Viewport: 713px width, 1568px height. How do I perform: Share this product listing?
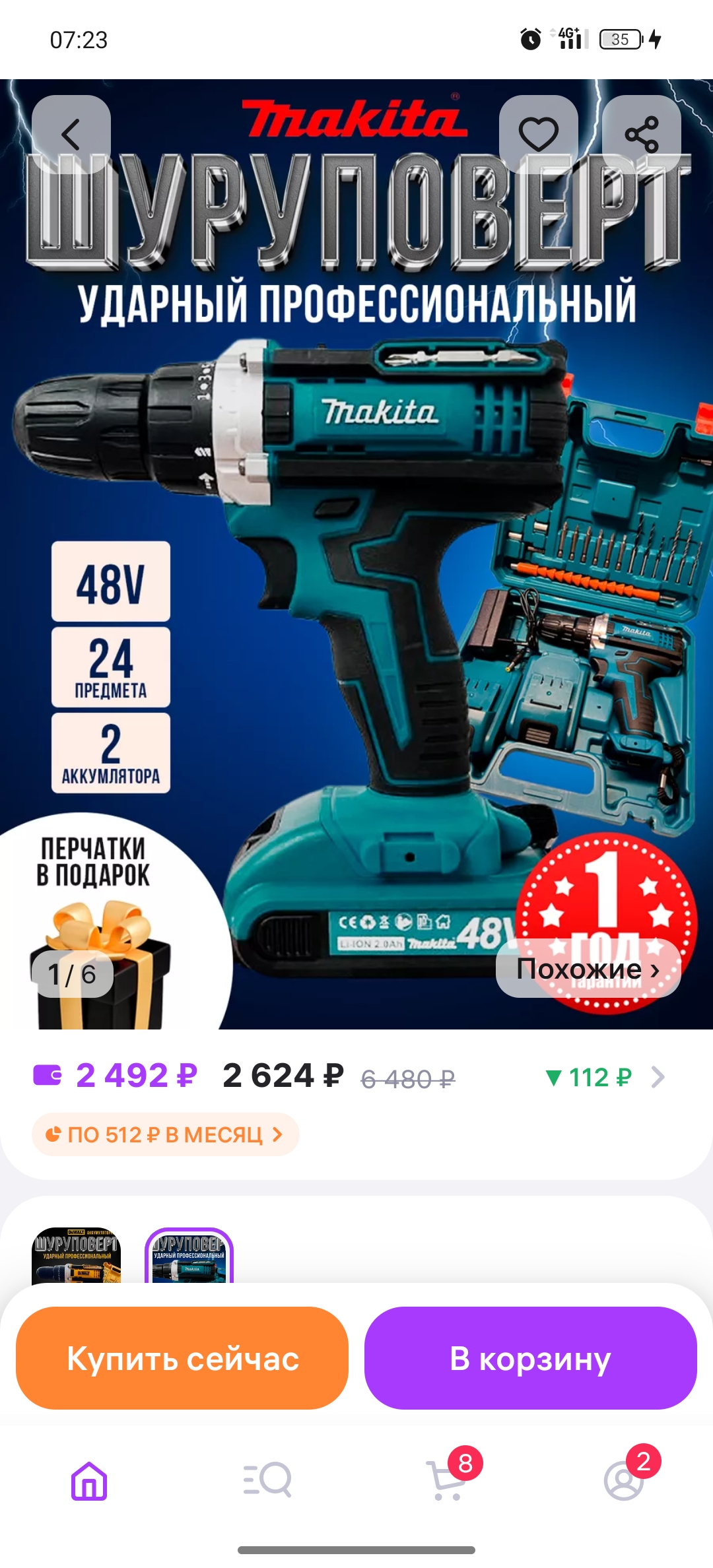[x=642, y=135]
